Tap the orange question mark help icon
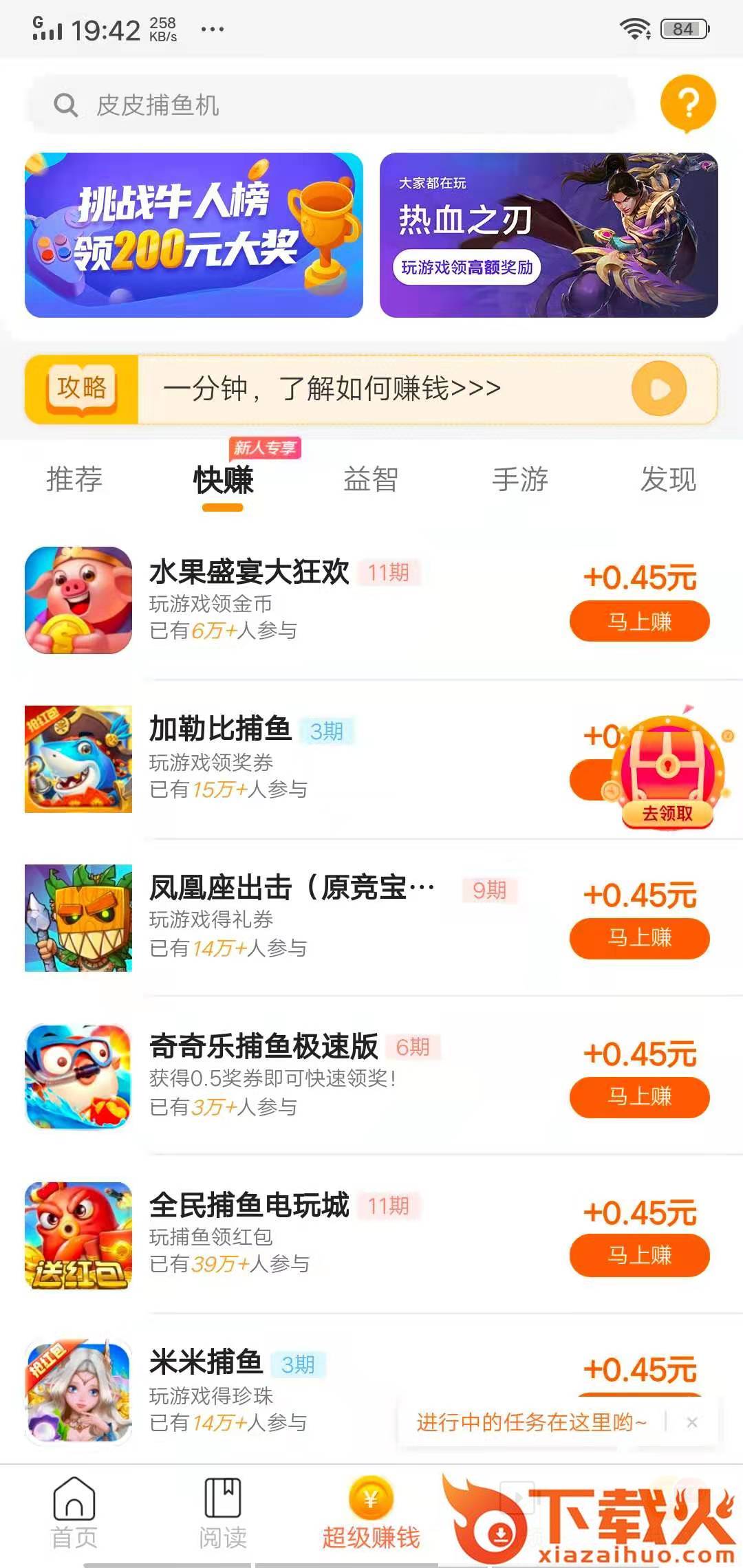This screenshot has height=1568, width=743. click(689, 103)
